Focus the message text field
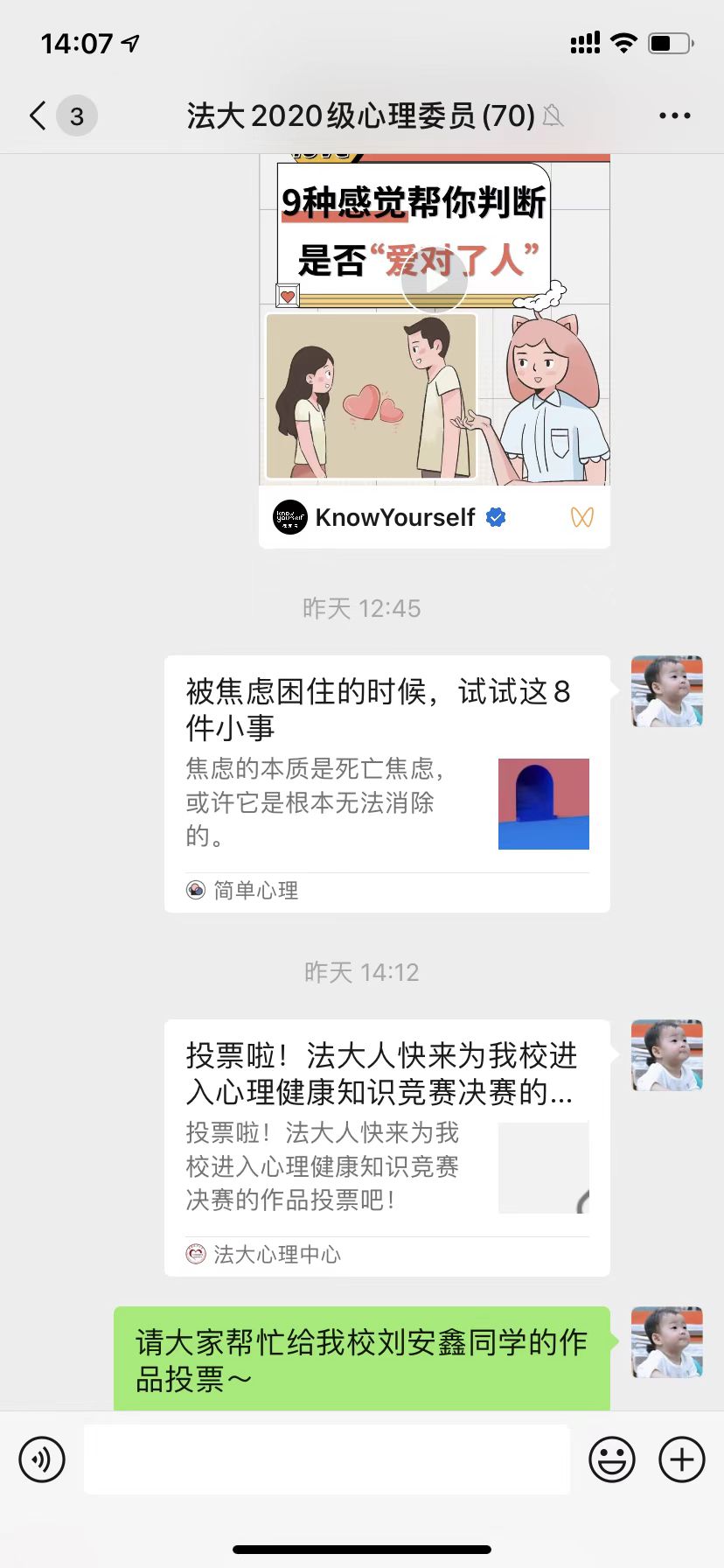Viewport: 724px width, 1568px height. click(x=327, y=1459)
